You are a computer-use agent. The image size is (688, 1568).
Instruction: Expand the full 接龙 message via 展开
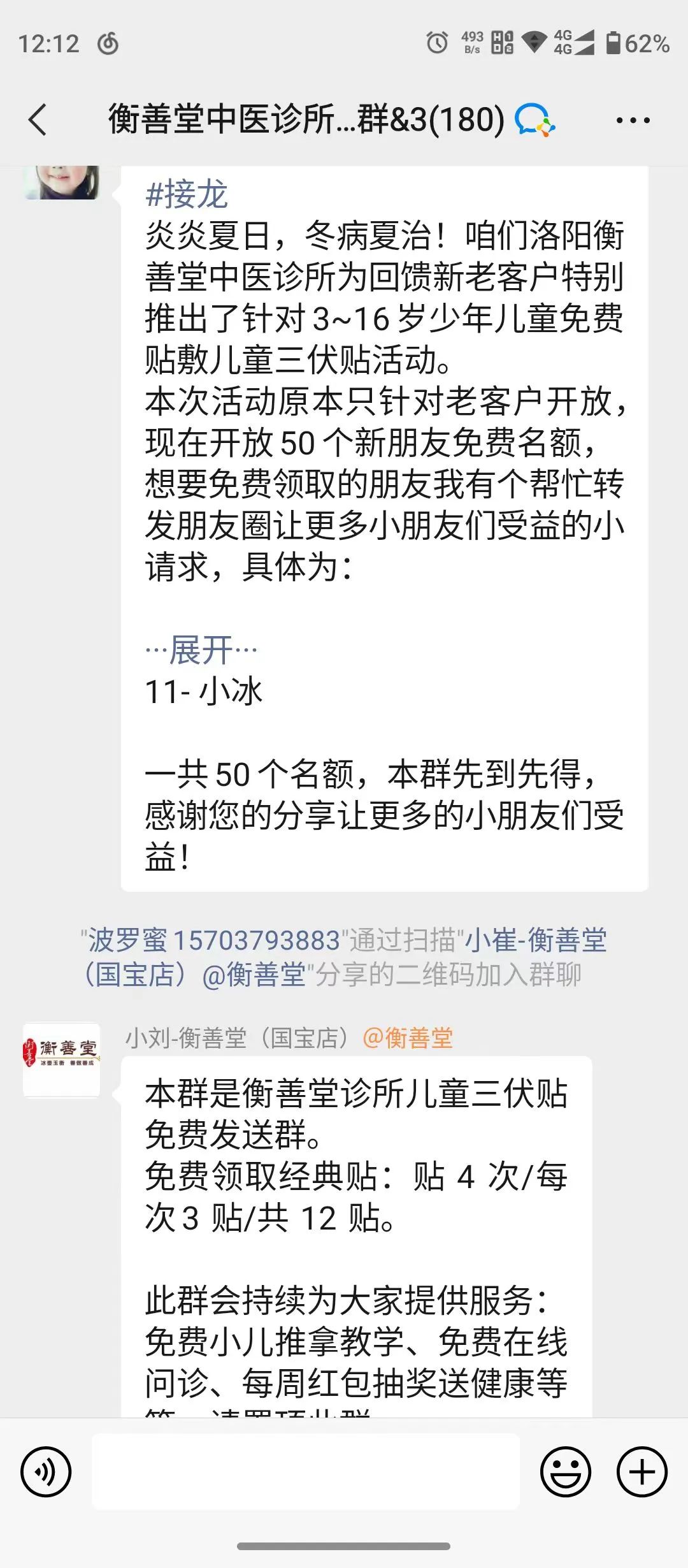point(201,650)
